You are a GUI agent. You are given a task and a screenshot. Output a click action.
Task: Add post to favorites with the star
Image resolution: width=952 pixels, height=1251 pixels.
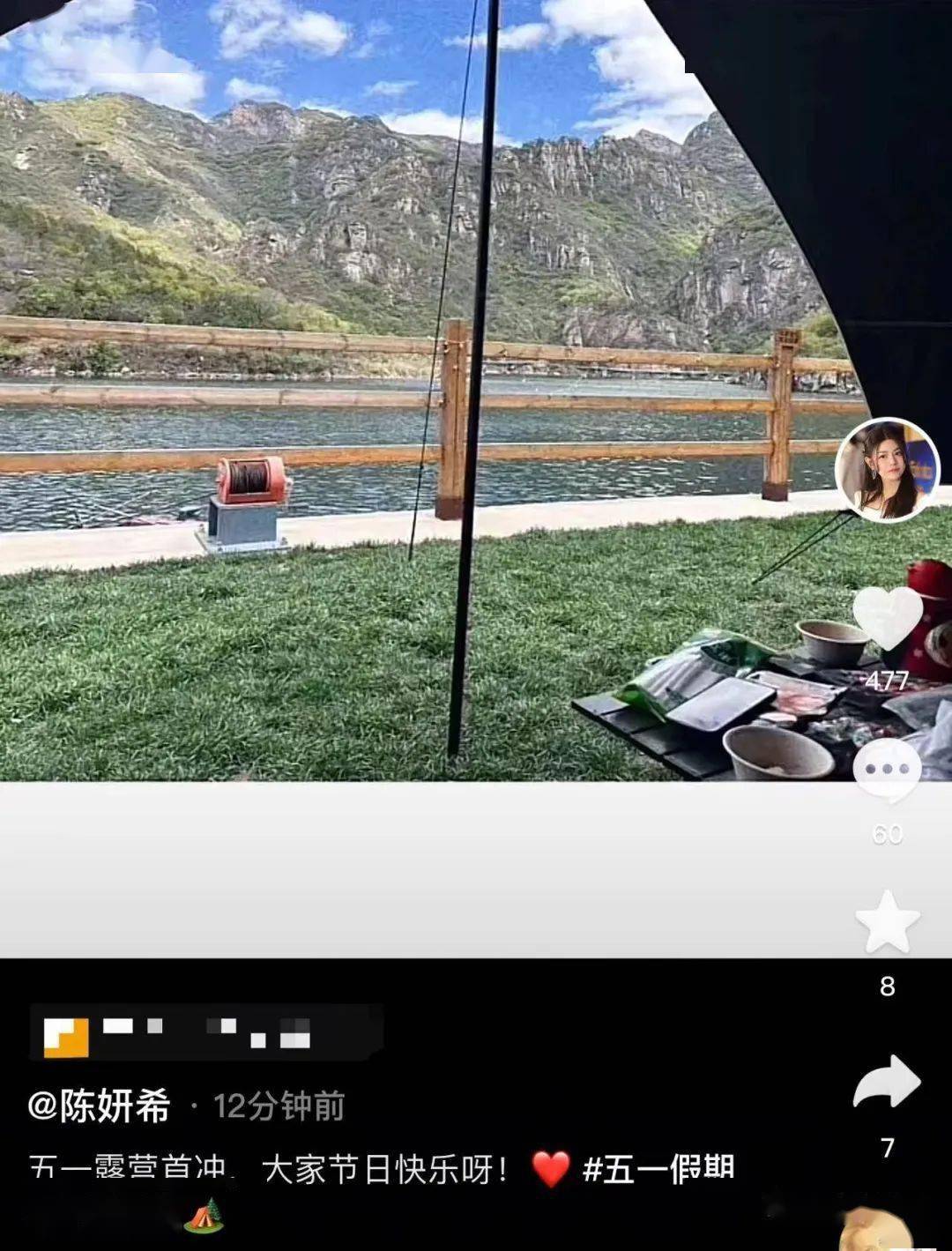pyautogui.click(x=887, y=922)
